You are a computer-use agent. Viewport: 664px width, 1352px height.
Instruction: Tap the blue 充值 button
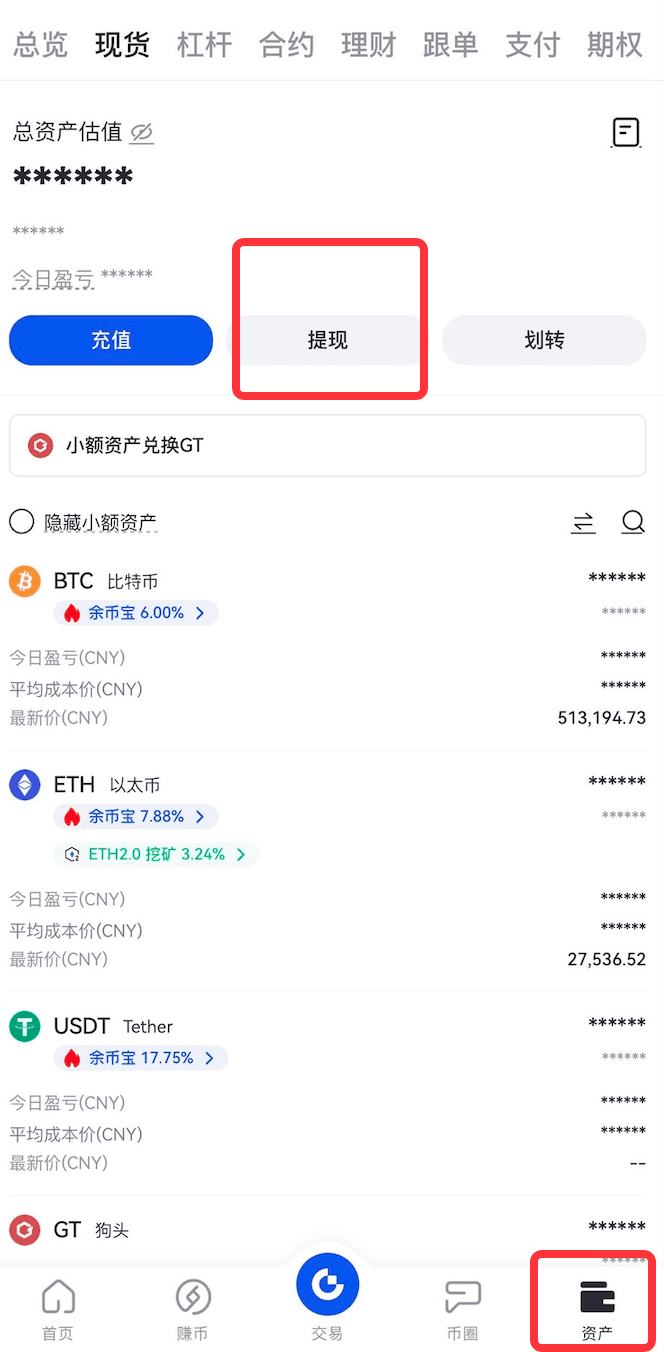(111, 340)
